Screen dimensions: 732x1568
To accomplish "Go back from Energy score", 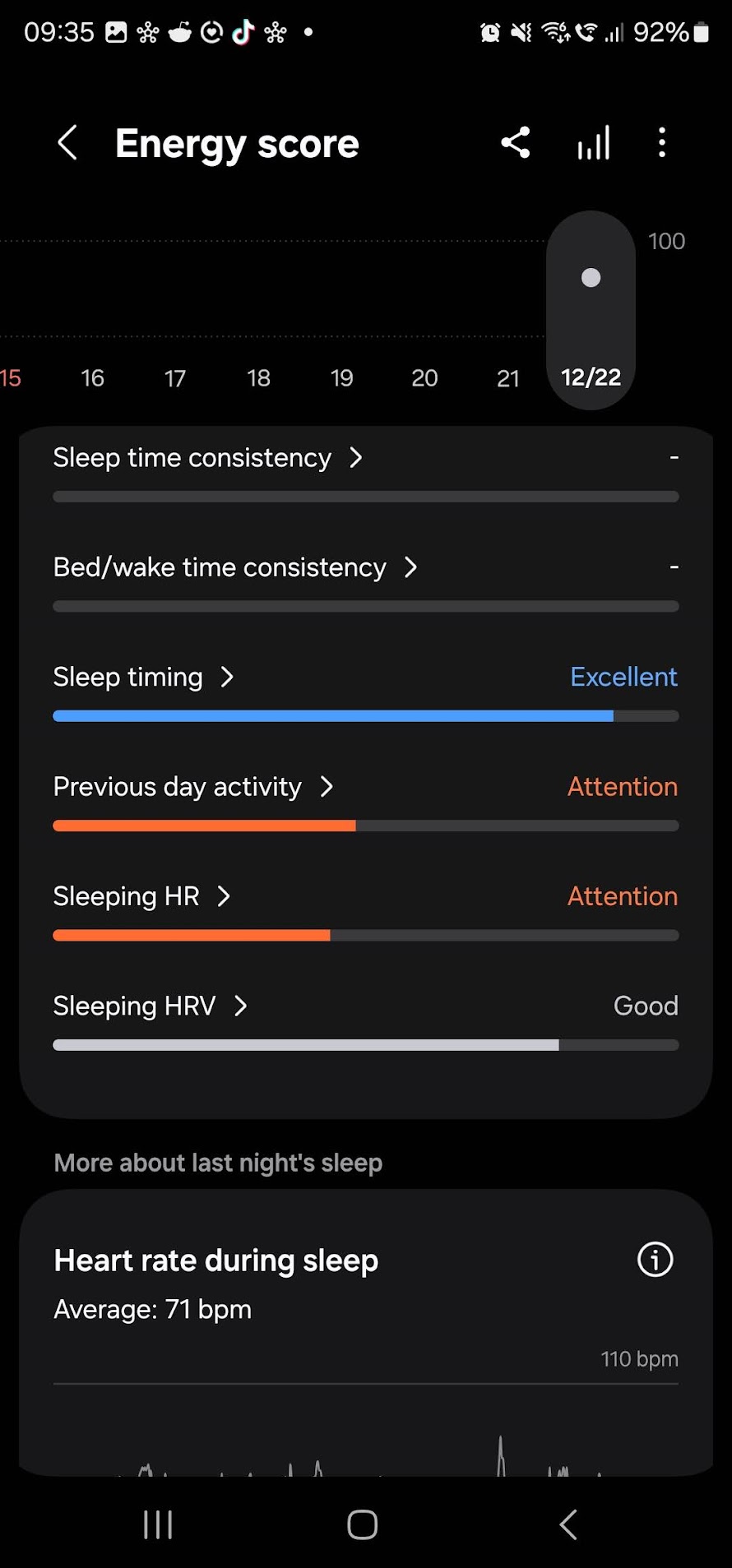I will click(x=67, y=143).
